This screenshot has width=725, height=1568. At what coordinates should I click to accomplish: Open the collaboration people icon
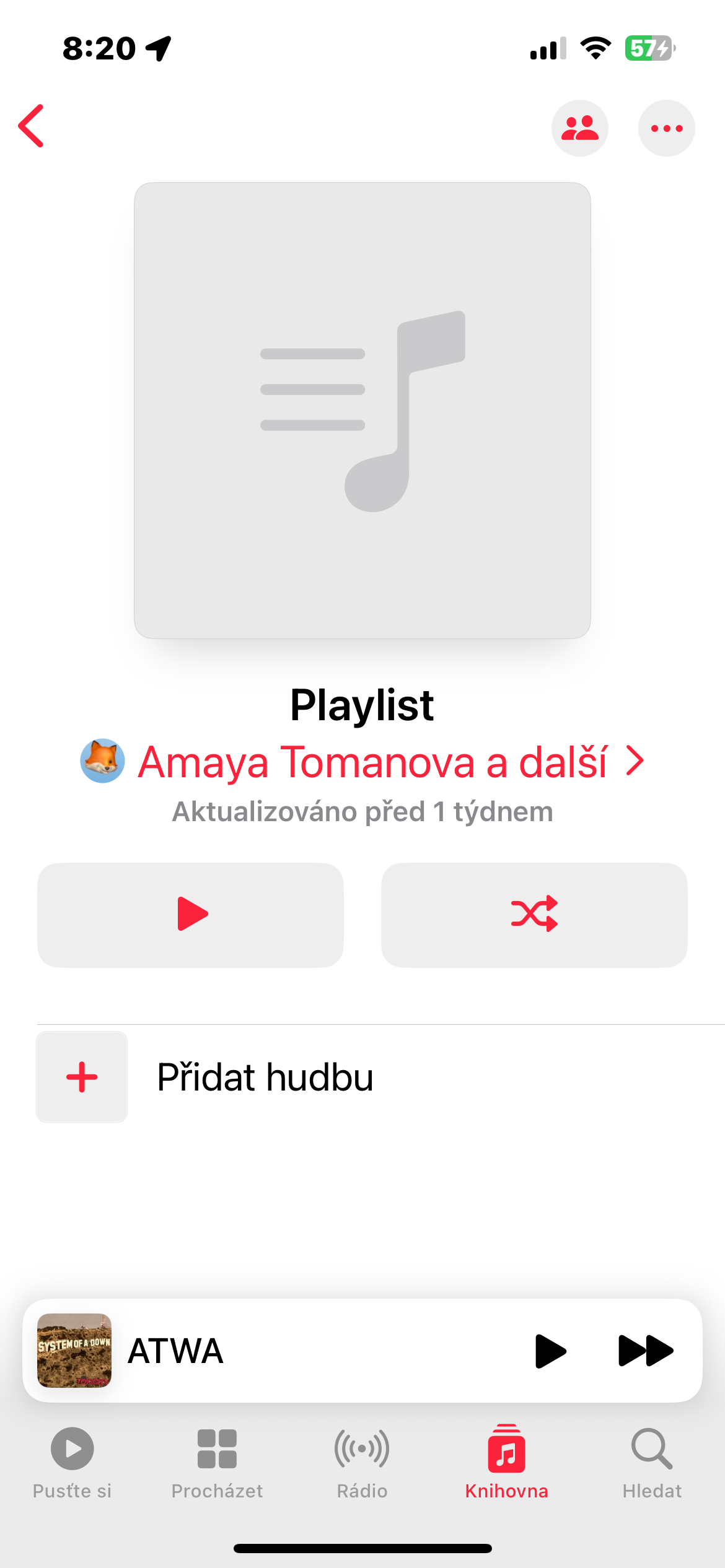click(579, 128)
